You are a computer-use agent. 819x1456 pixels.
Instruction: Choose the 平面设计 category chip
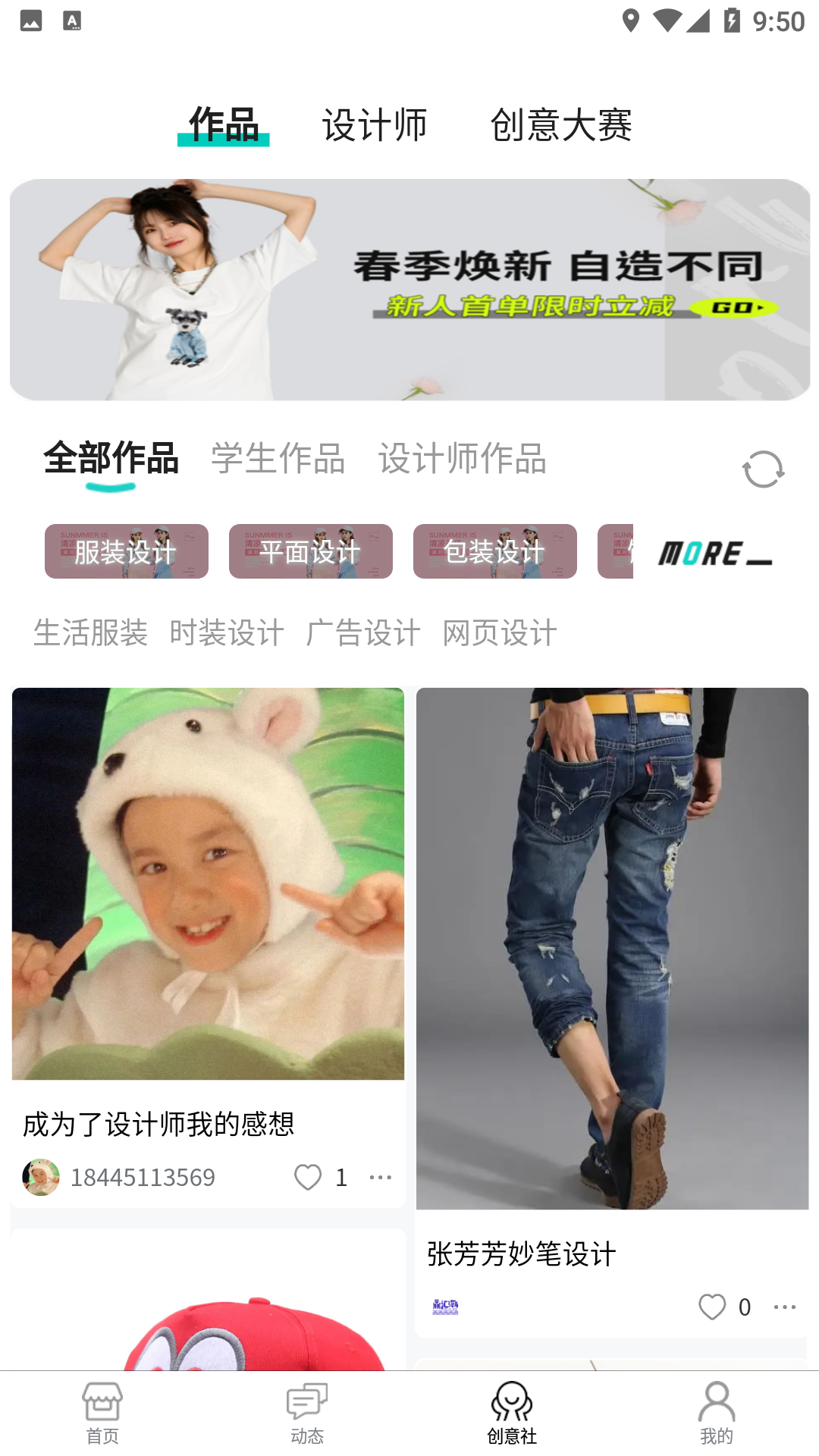click(311, 551)
